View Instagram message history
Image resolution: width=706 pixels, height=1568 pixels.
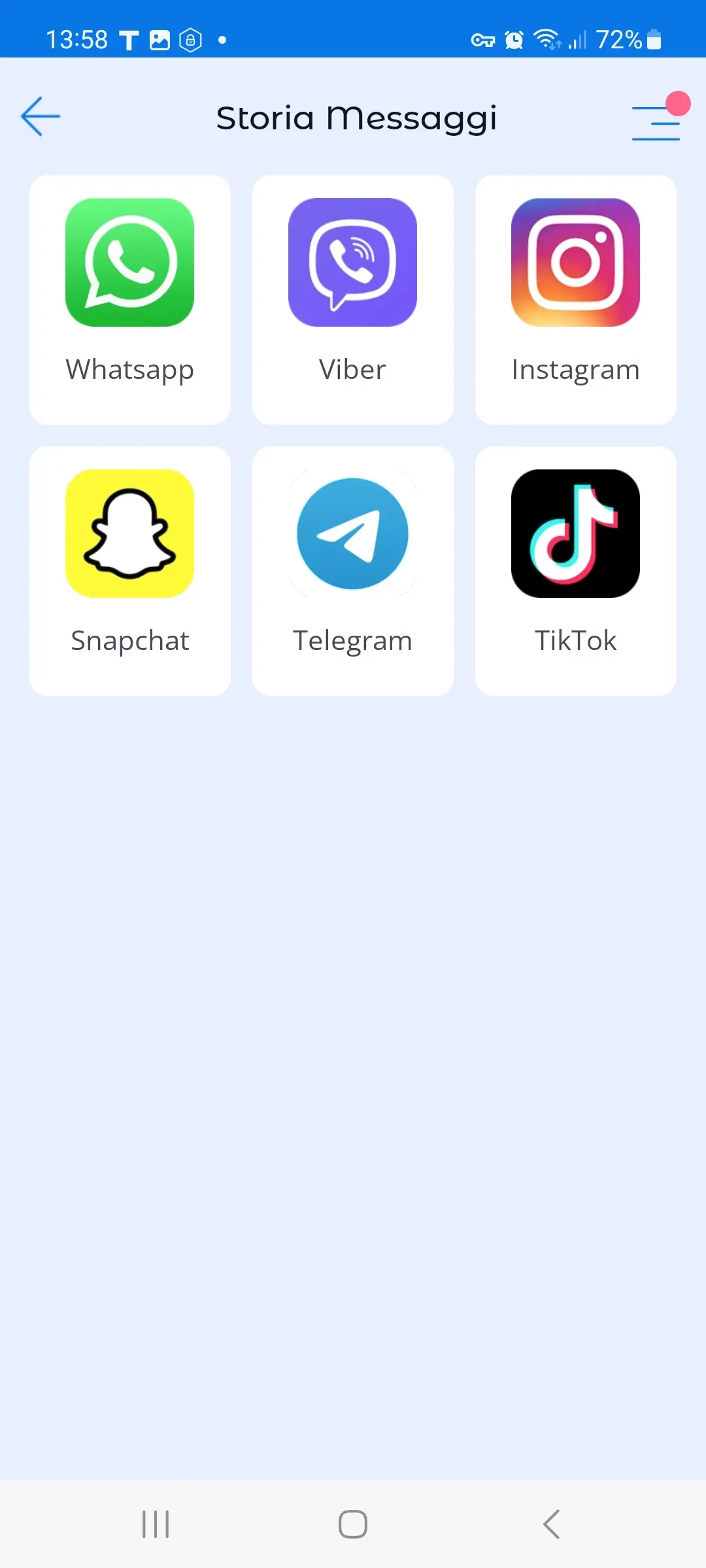(x=575, y=300)
